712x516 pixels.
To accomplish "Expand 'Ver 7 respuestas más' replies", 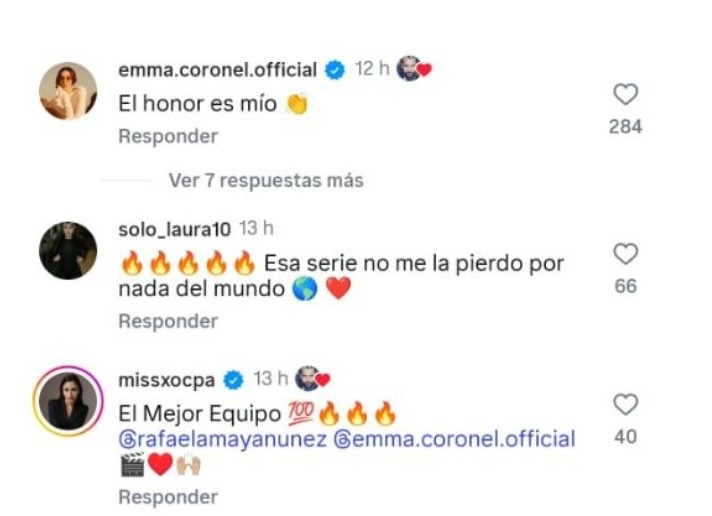I will pyautogui.click(x=265, y=181).
